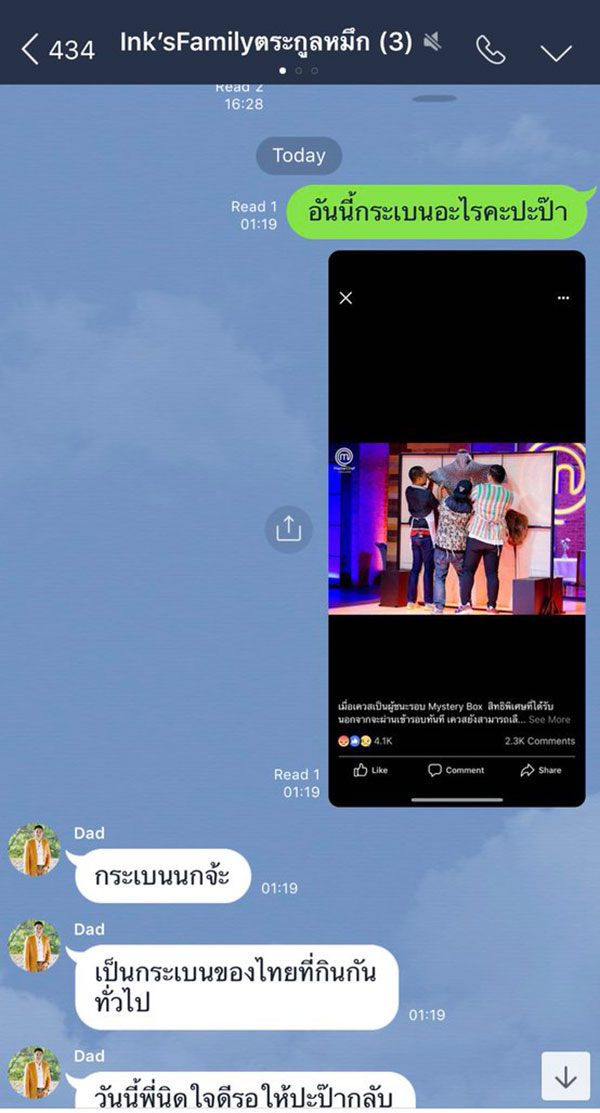Expand the chat options chevron menu
The image size is (600, 1113).
click(x=555, y=51)
